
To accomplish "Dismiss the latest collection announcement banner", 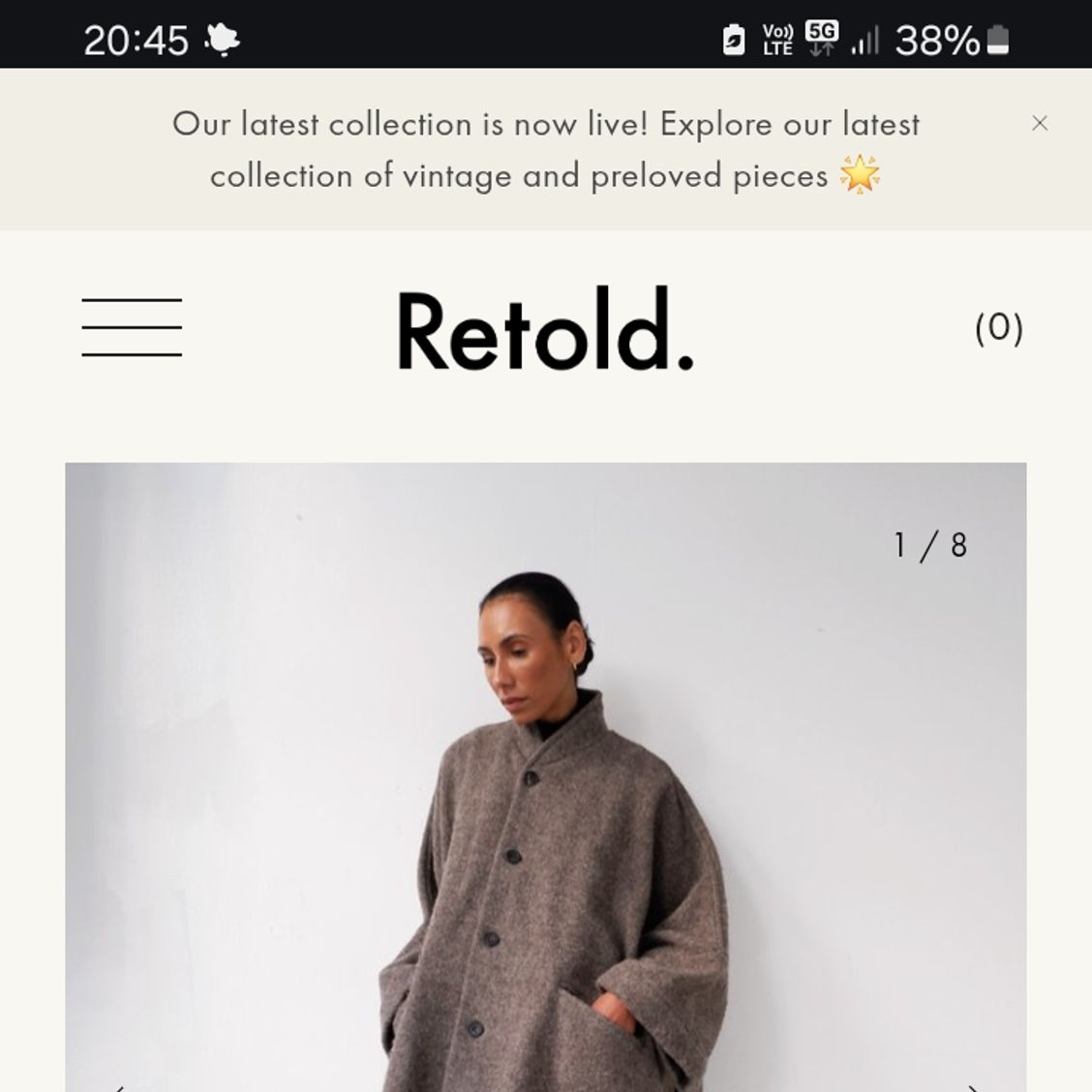I will 1040,123.
